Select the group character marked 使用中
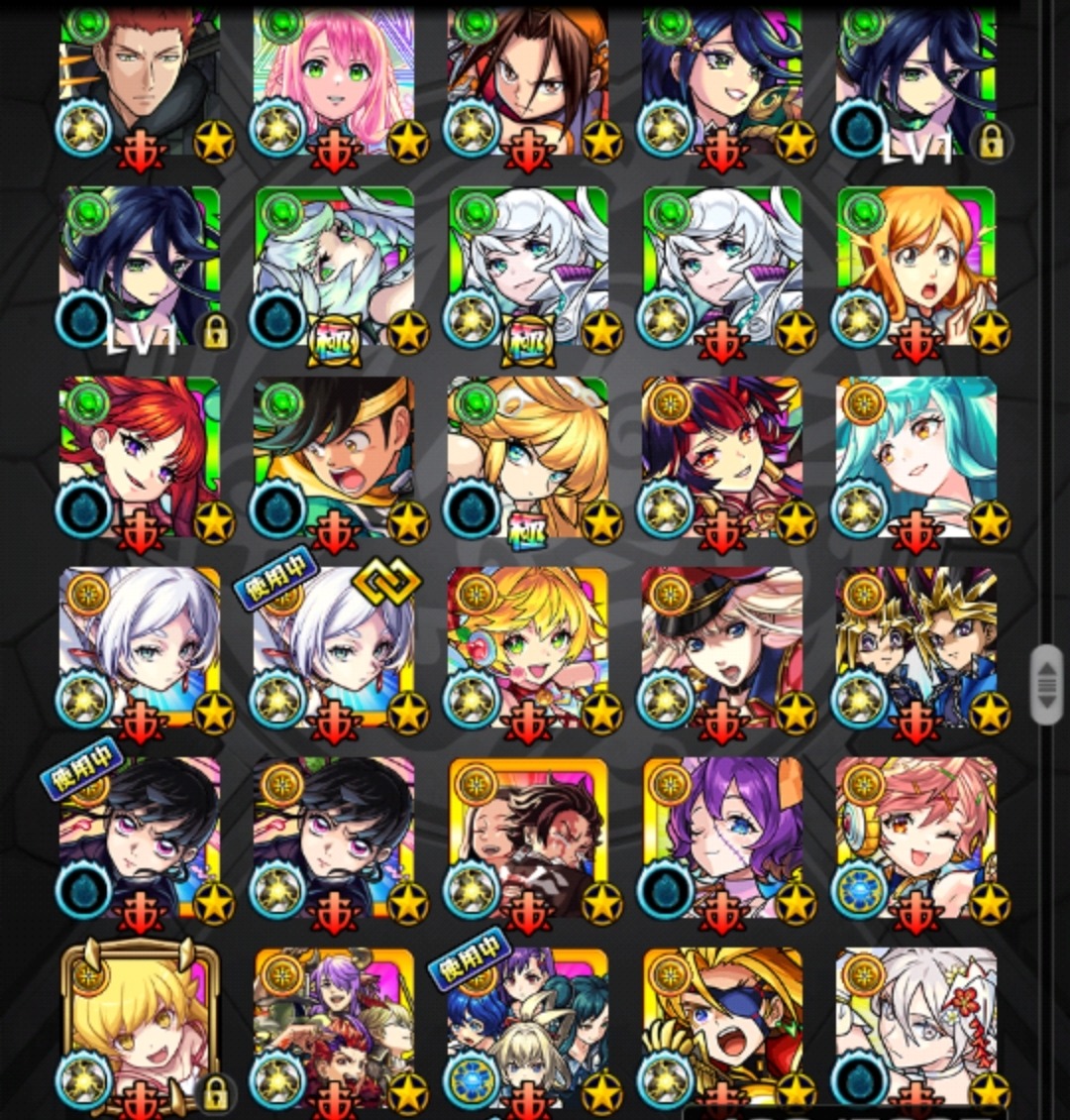Screen dimensions: 1070x1120 coord(528,1026)
